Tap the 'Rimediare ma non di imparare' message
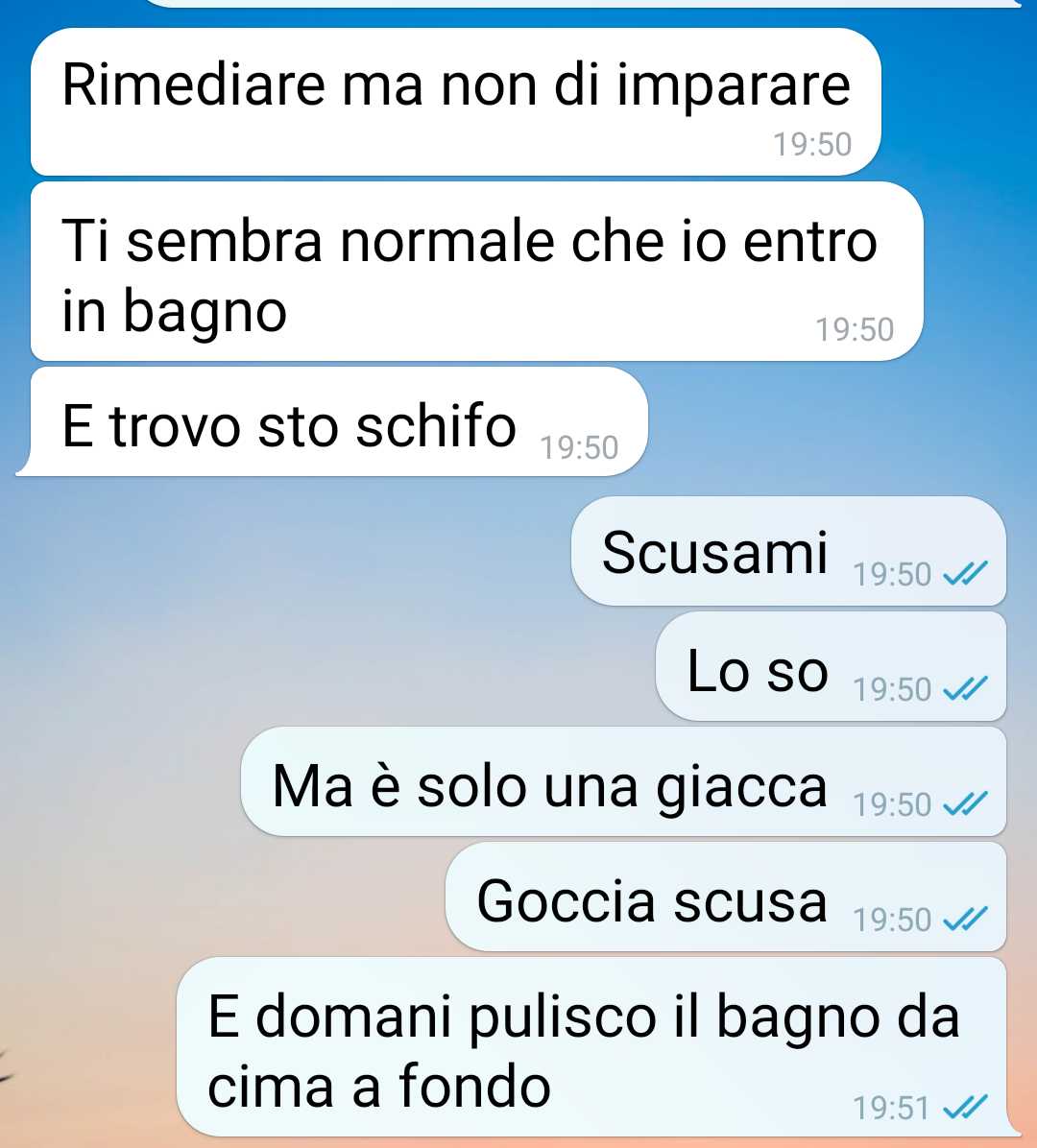This screenshot has height=1148, width=1037. pyautogui.click(x=455, y=101)
